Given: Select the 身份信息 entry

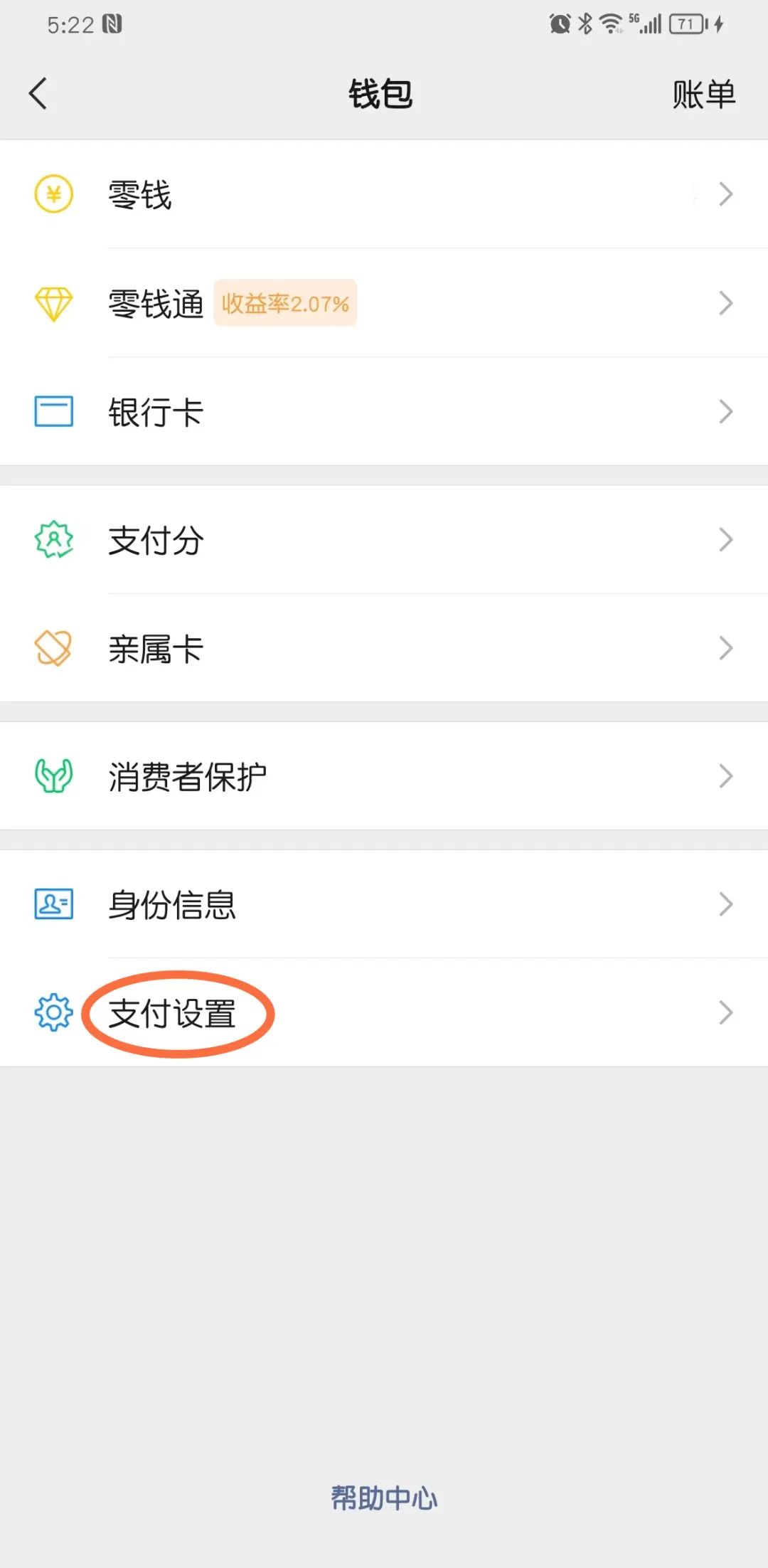Looking at the screenshot, I should pos(172,904).
